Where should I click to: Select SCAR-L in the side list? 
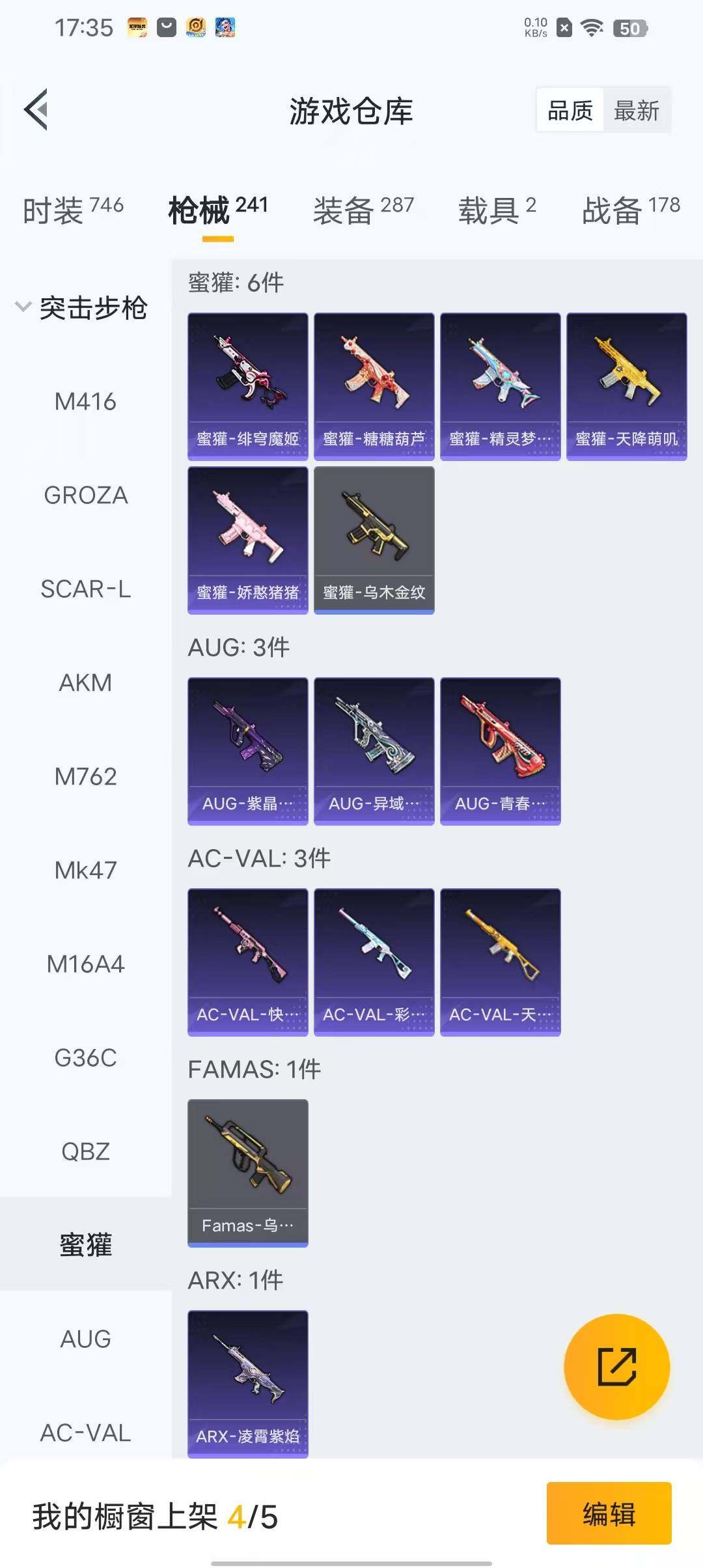85,589
